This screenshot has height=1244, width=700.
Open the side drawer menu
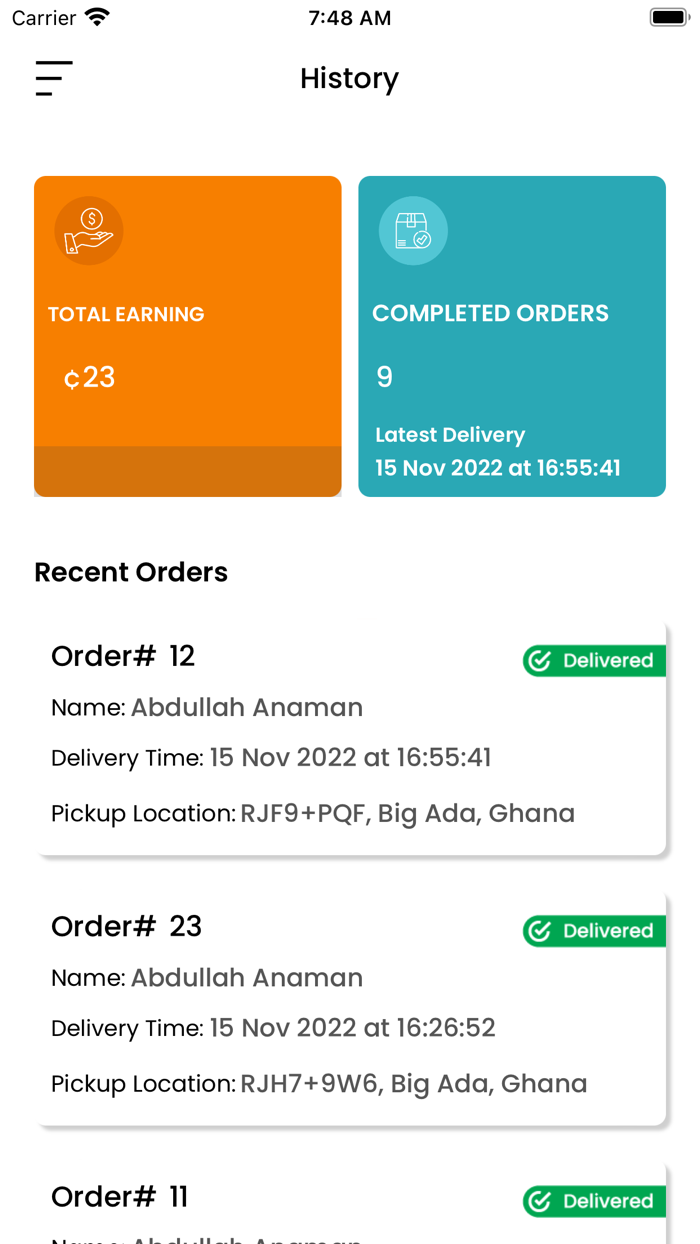tap(54, 78)
